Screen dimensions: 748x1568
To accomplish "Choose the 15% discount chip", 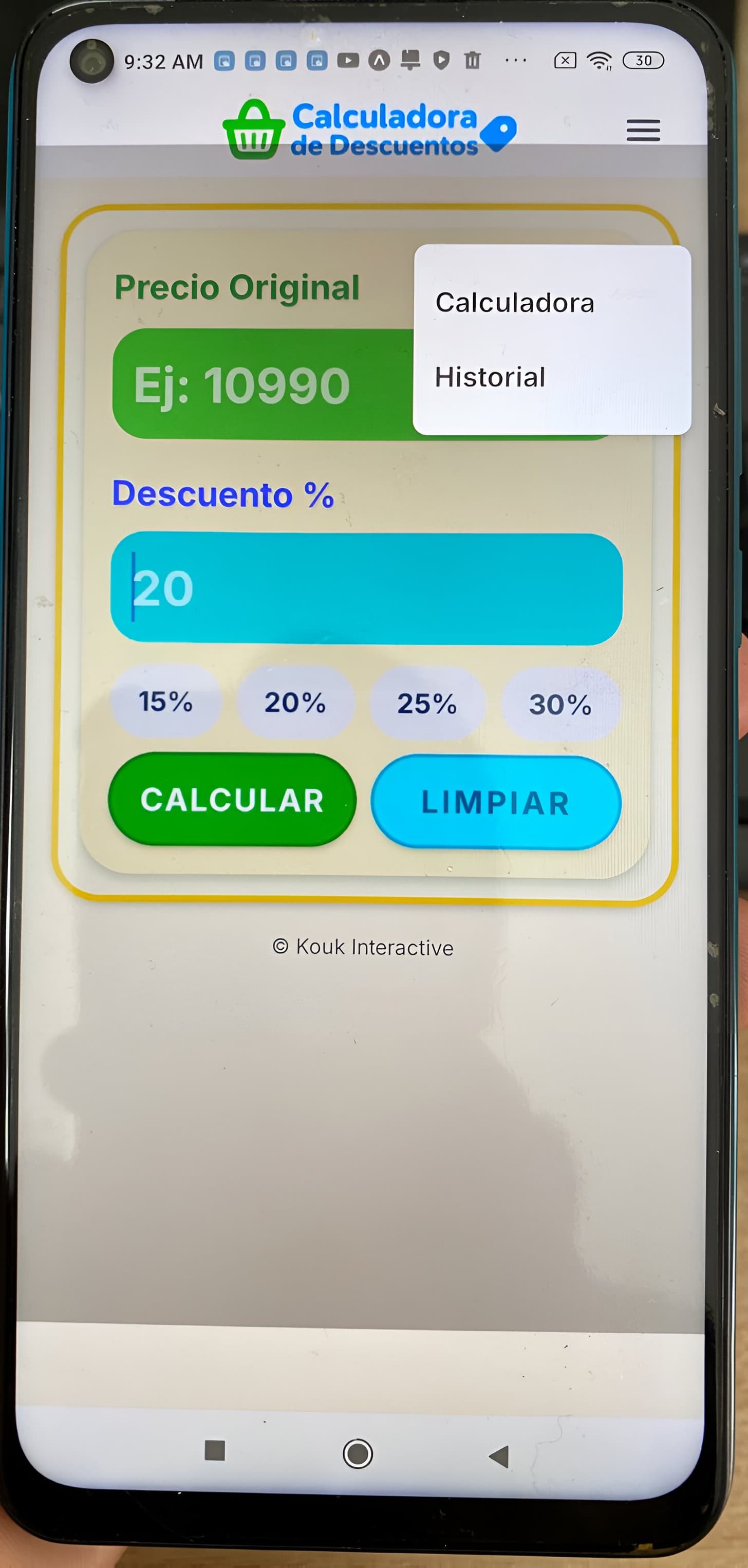I will [165, 701].
